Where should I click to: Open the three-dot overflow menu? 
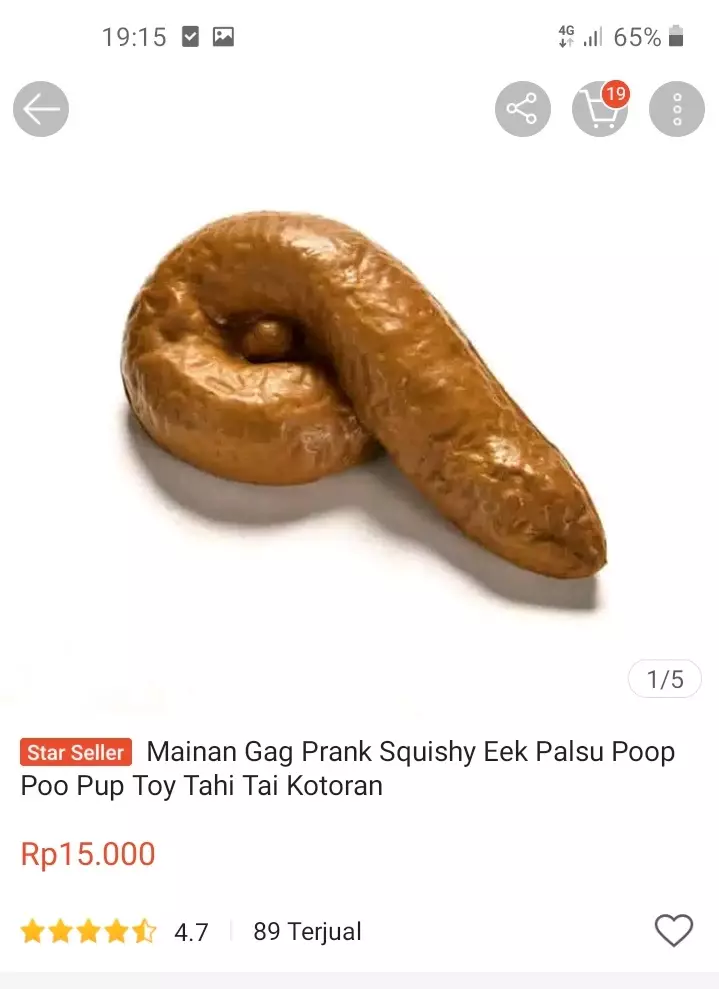click(x=677, y=109)
